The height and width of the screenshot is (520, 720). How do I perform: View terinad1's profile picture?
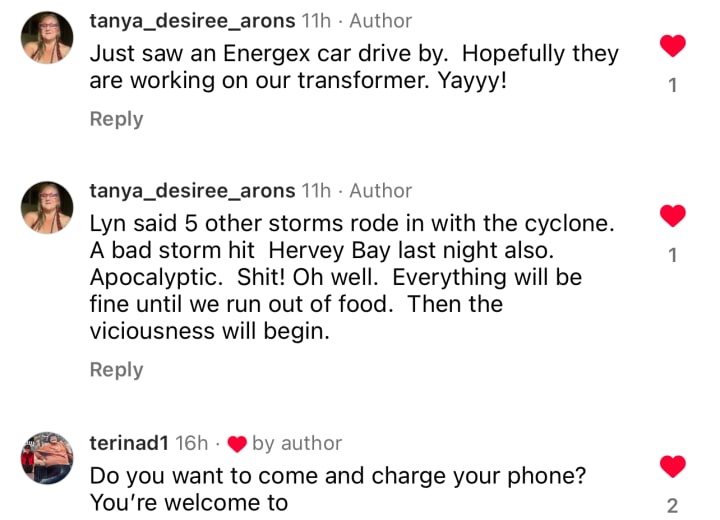47,459
